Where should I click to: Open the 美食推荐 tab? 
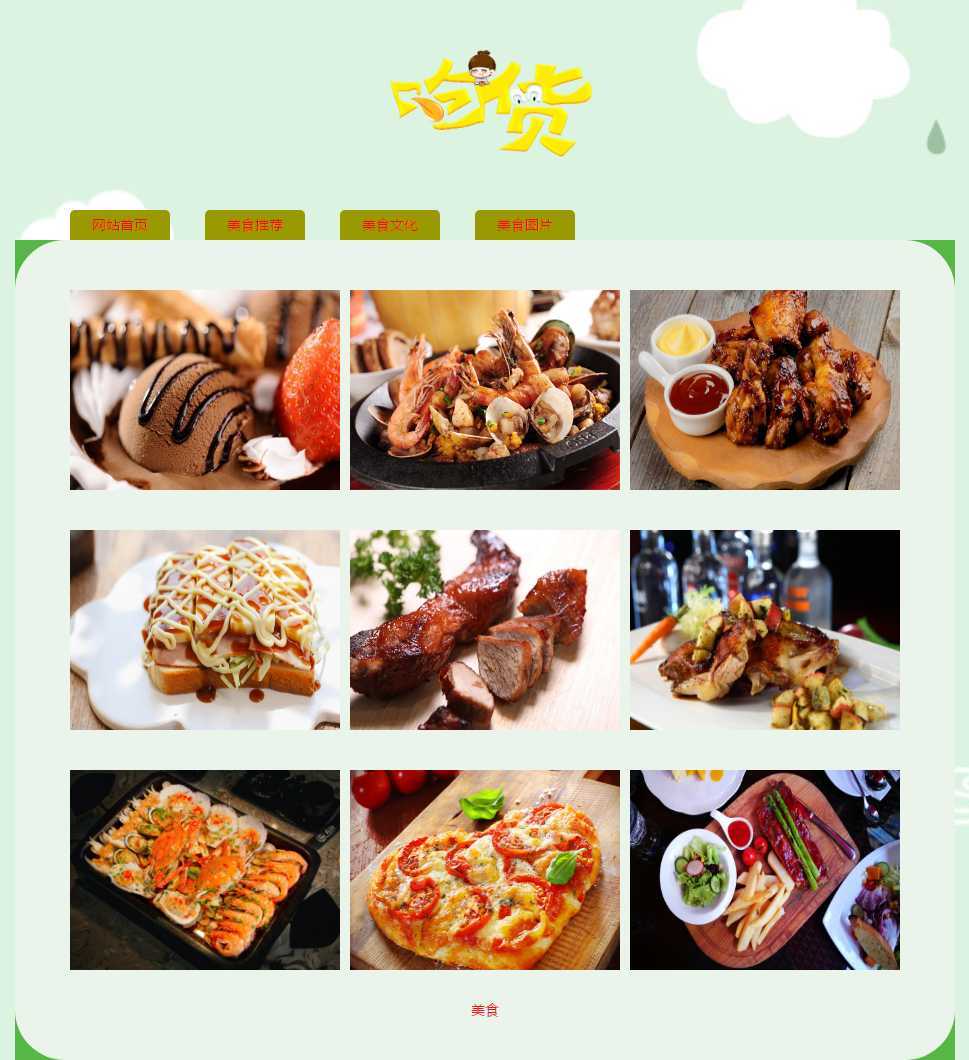pos(255,225)
